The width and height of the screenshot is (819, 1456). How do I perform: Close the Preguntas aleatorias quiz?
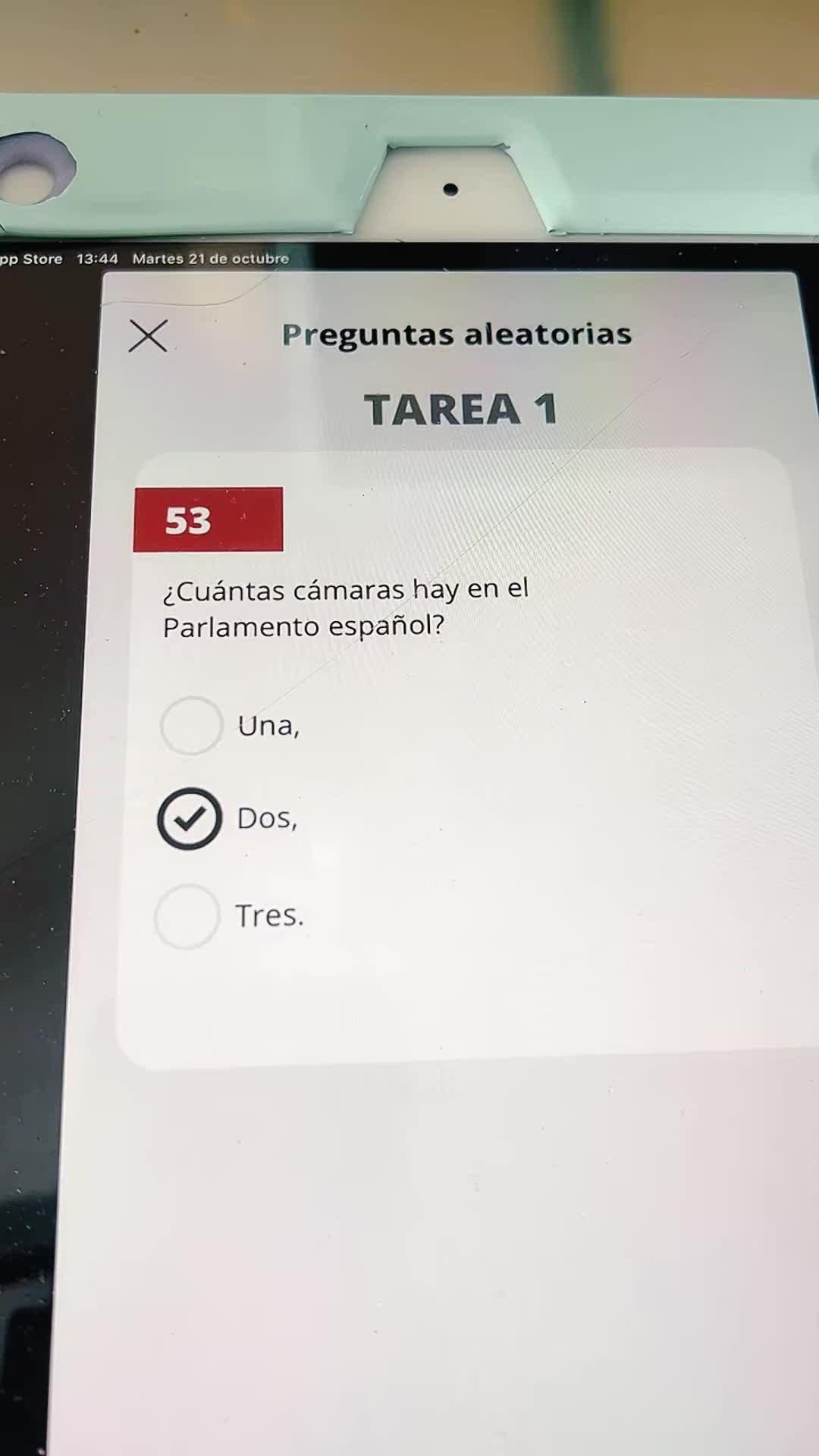[x=148, y=336]
